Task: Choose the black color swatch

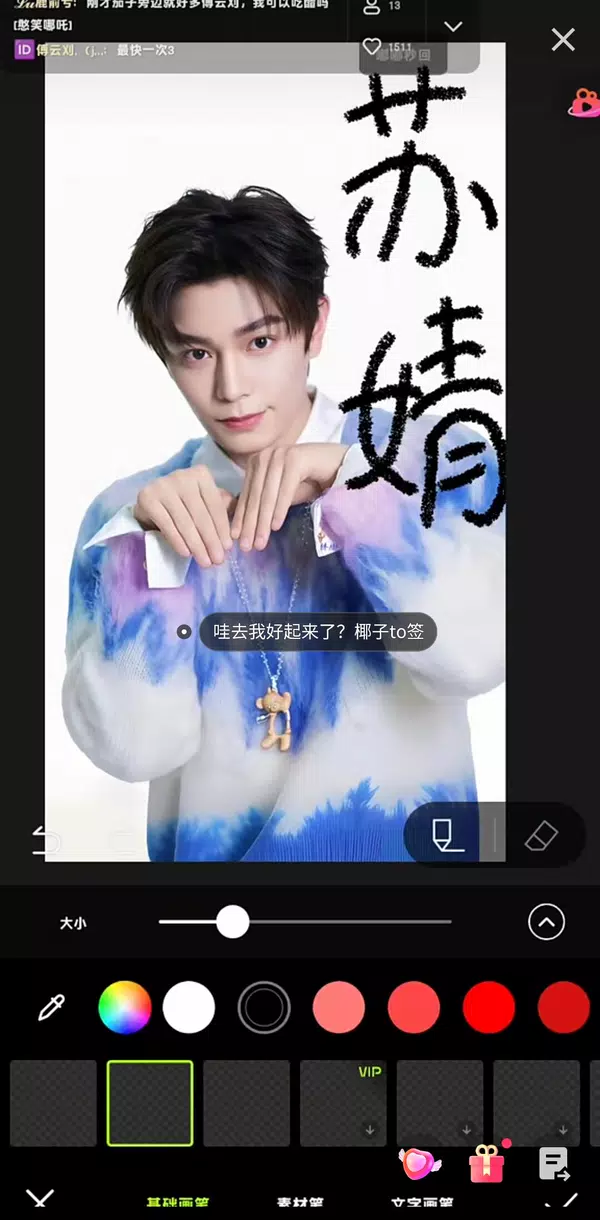Action: (264, 1007)
